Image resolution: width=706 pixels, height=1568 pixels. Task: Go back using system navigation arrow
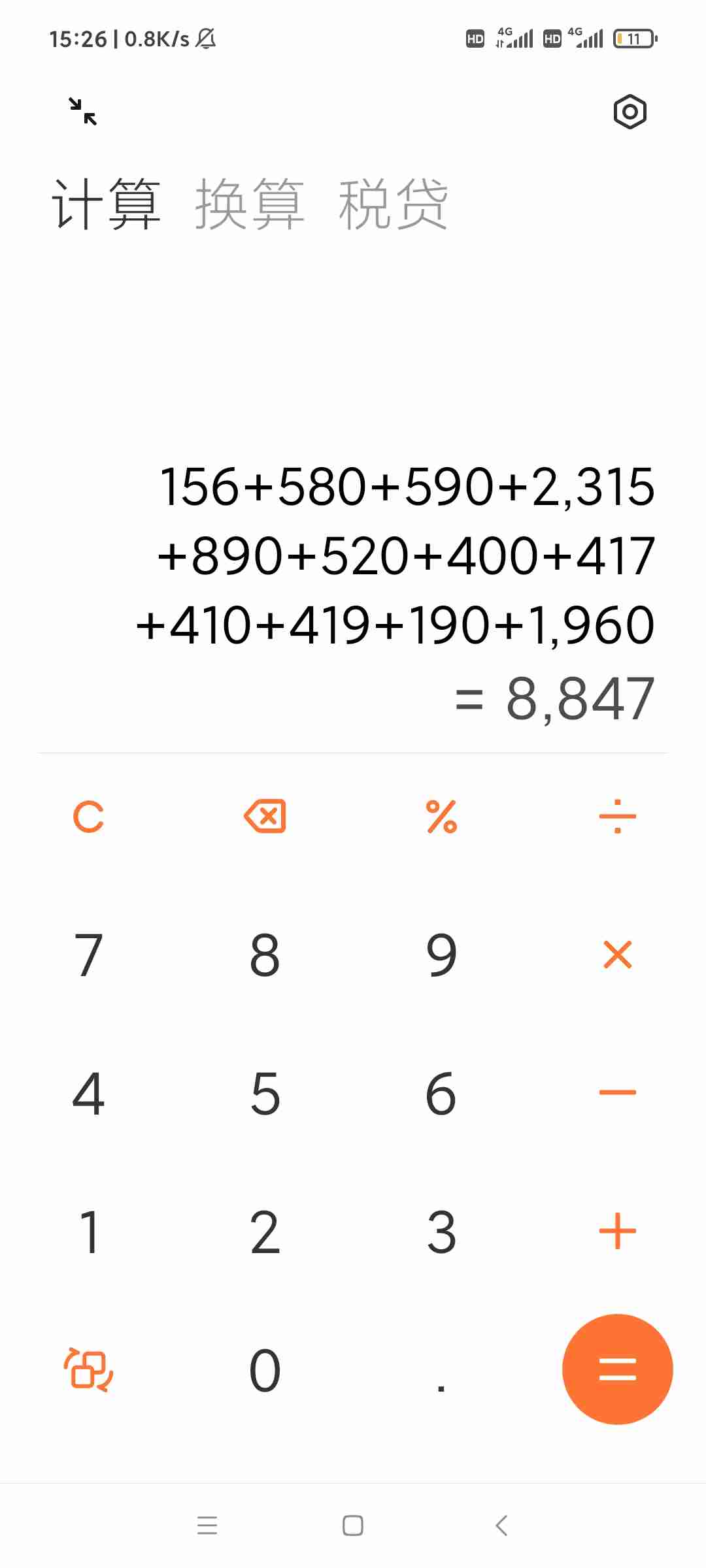coord(501,1526)
